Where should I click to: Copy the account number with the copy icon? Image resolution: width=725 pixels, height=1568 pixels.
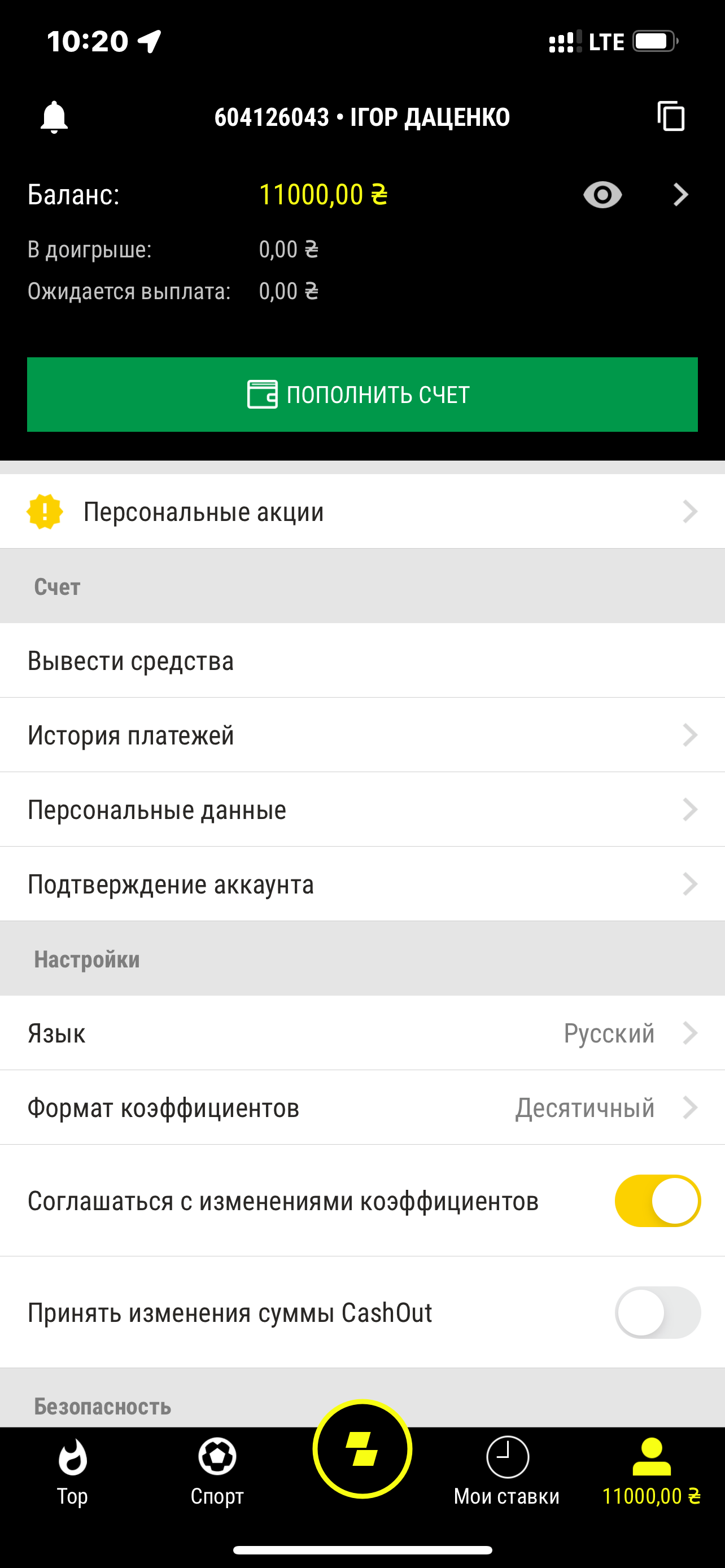point(671,116)
